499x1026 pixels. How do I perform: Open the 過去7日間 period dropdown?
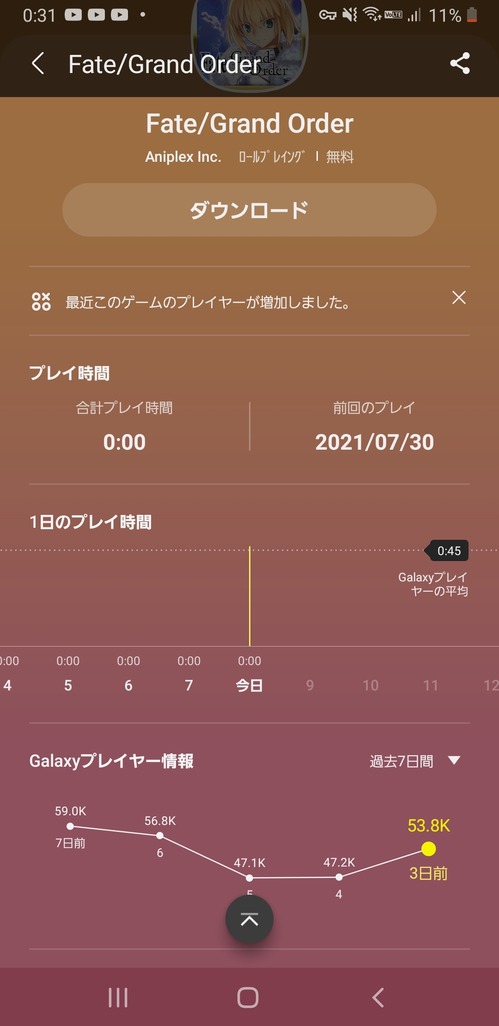pyautogui.click(x=415, y=761)
